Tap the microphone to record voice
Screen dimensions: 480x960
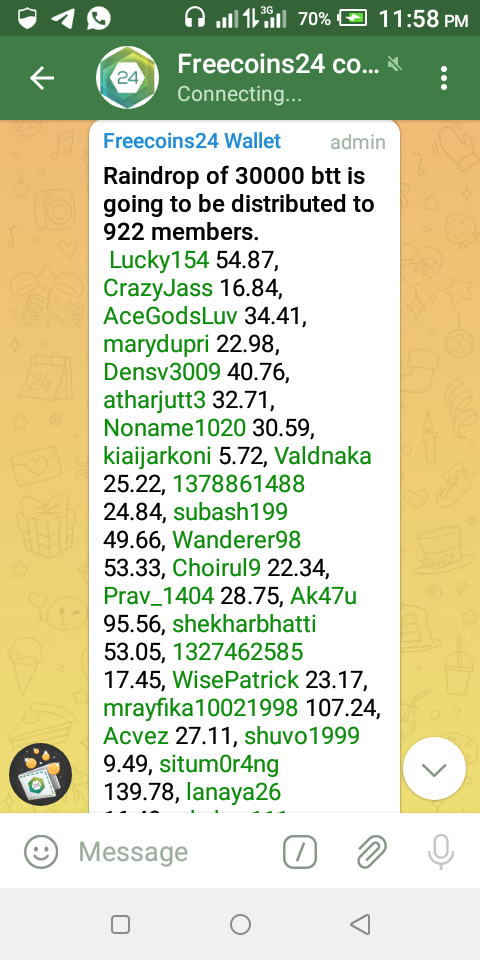(x=441, y=852)
